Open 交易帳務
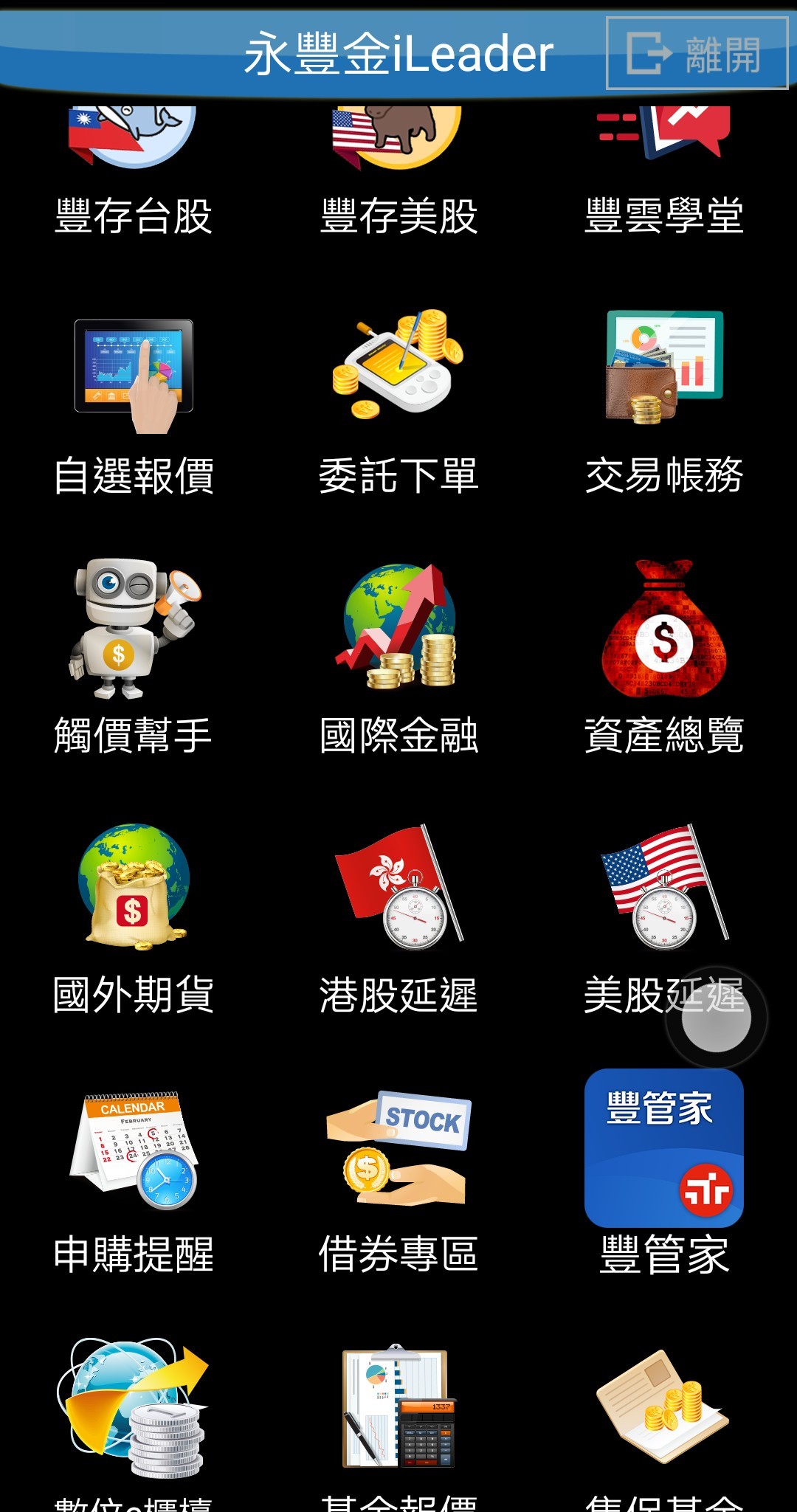The width and height of the screenshot is (797, 1512). pyautogui.click(x=664, y=406)
